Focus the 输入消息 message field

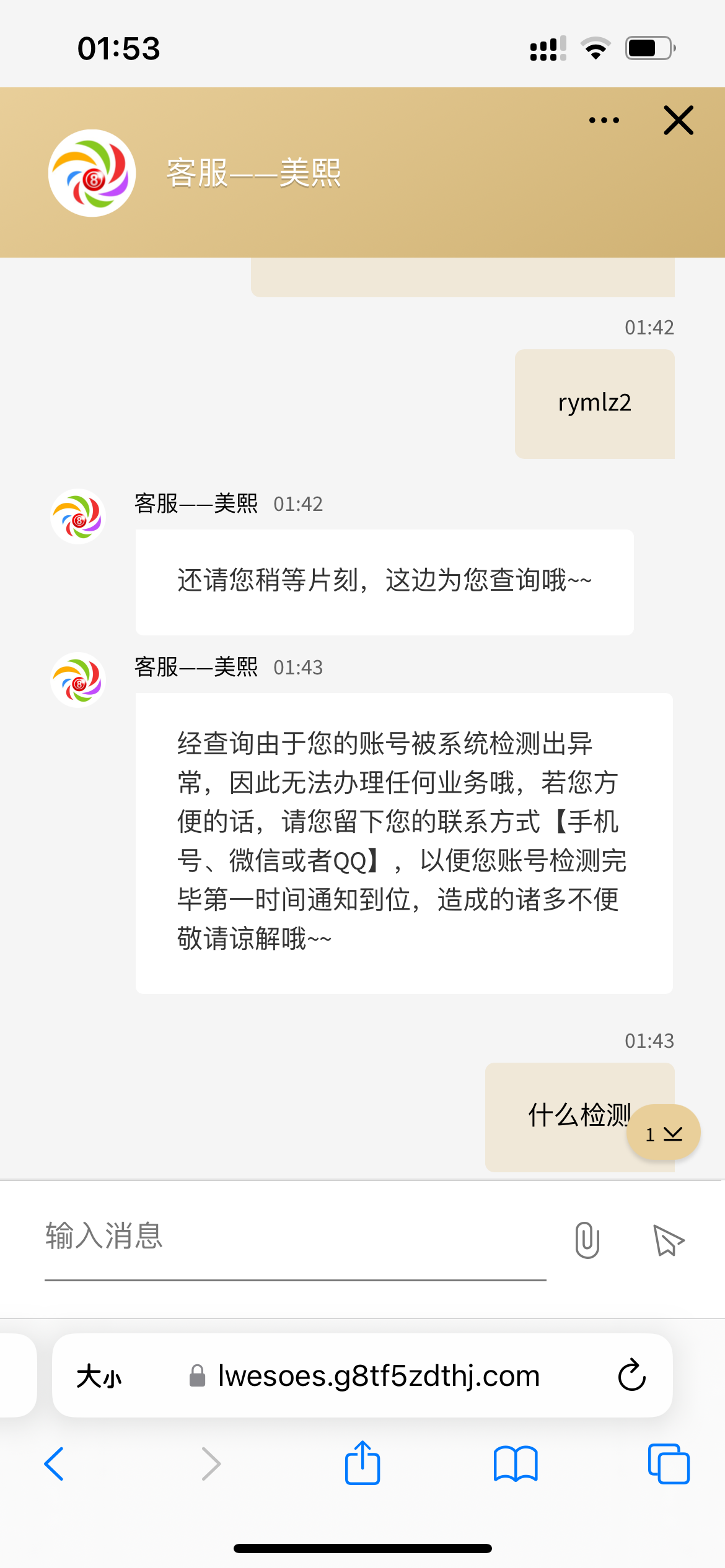295,1237
